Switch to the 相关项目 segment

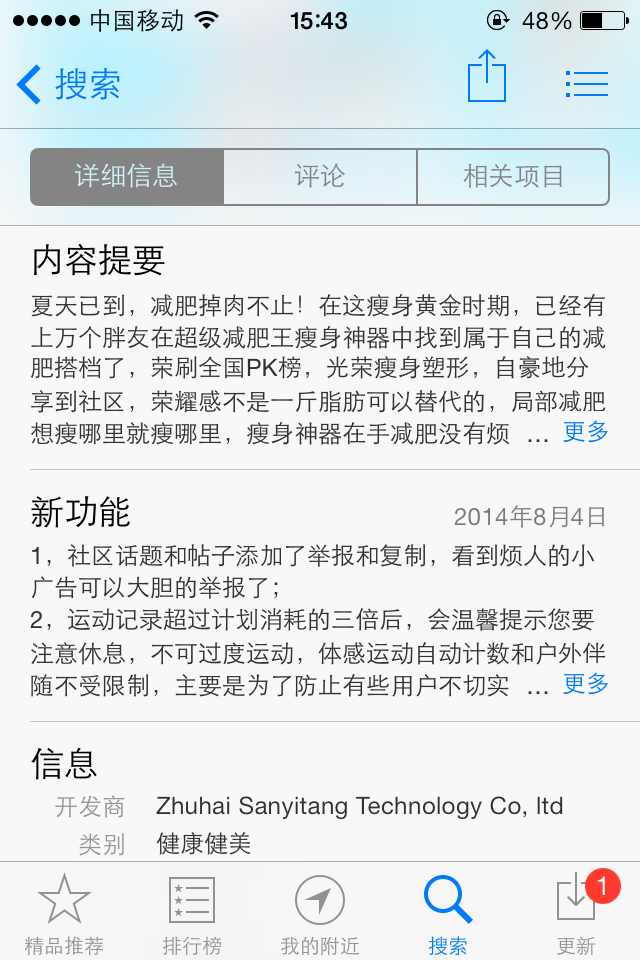point(513,177)
